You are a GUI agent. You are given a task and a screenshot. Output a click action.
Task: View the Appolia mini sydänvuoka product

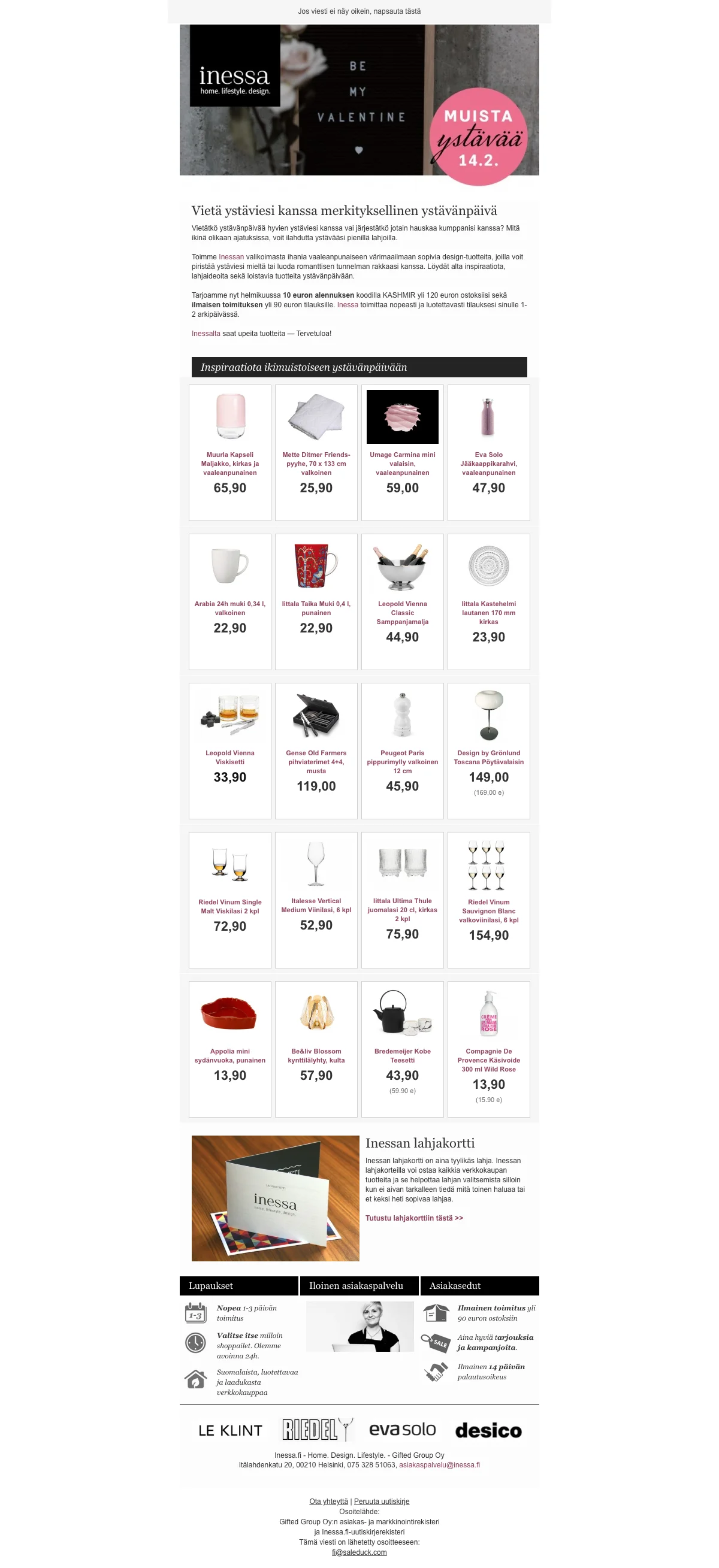click(x=229, y=1055)
